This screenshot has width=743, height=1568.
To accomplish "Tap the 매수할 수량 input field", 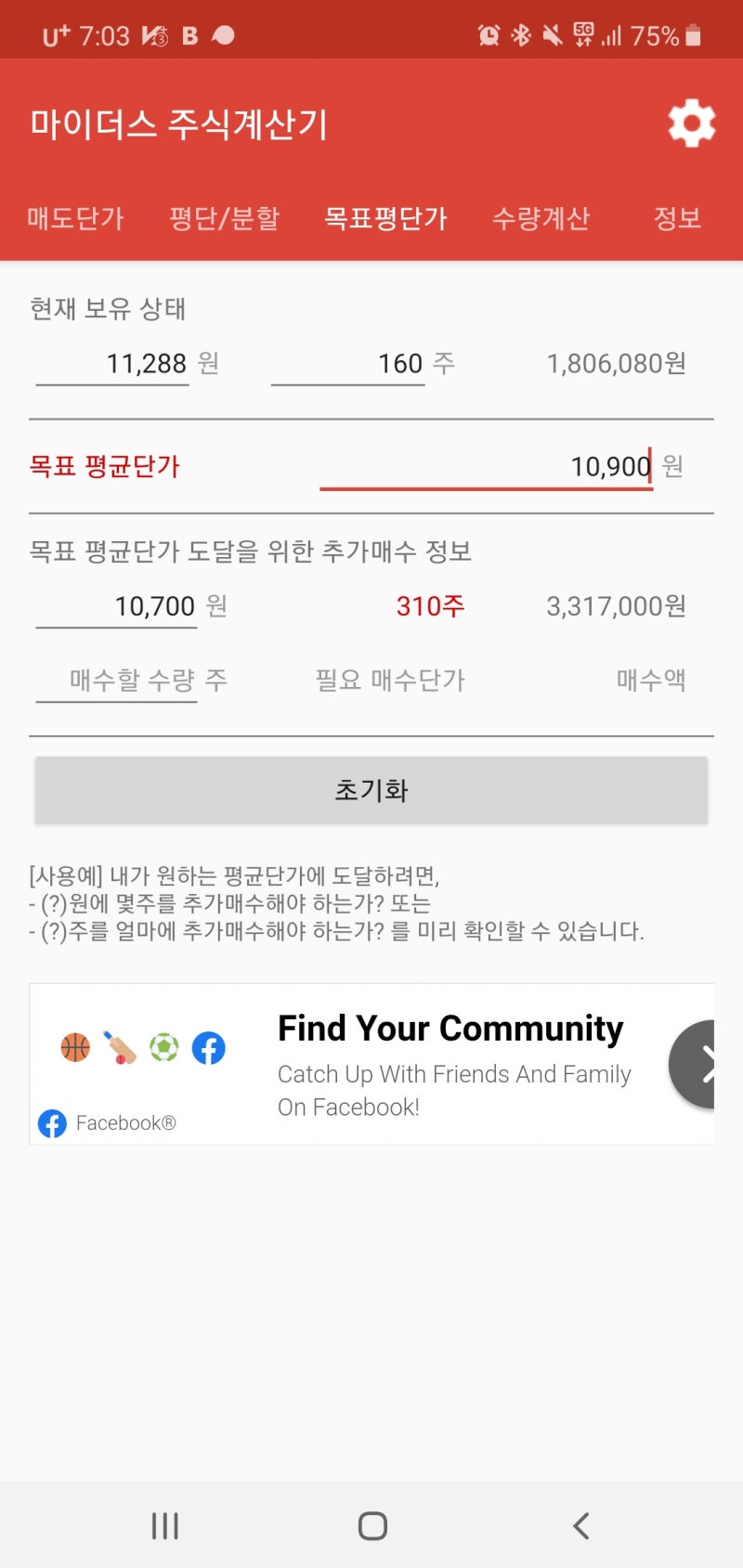I will click(115, 680).
